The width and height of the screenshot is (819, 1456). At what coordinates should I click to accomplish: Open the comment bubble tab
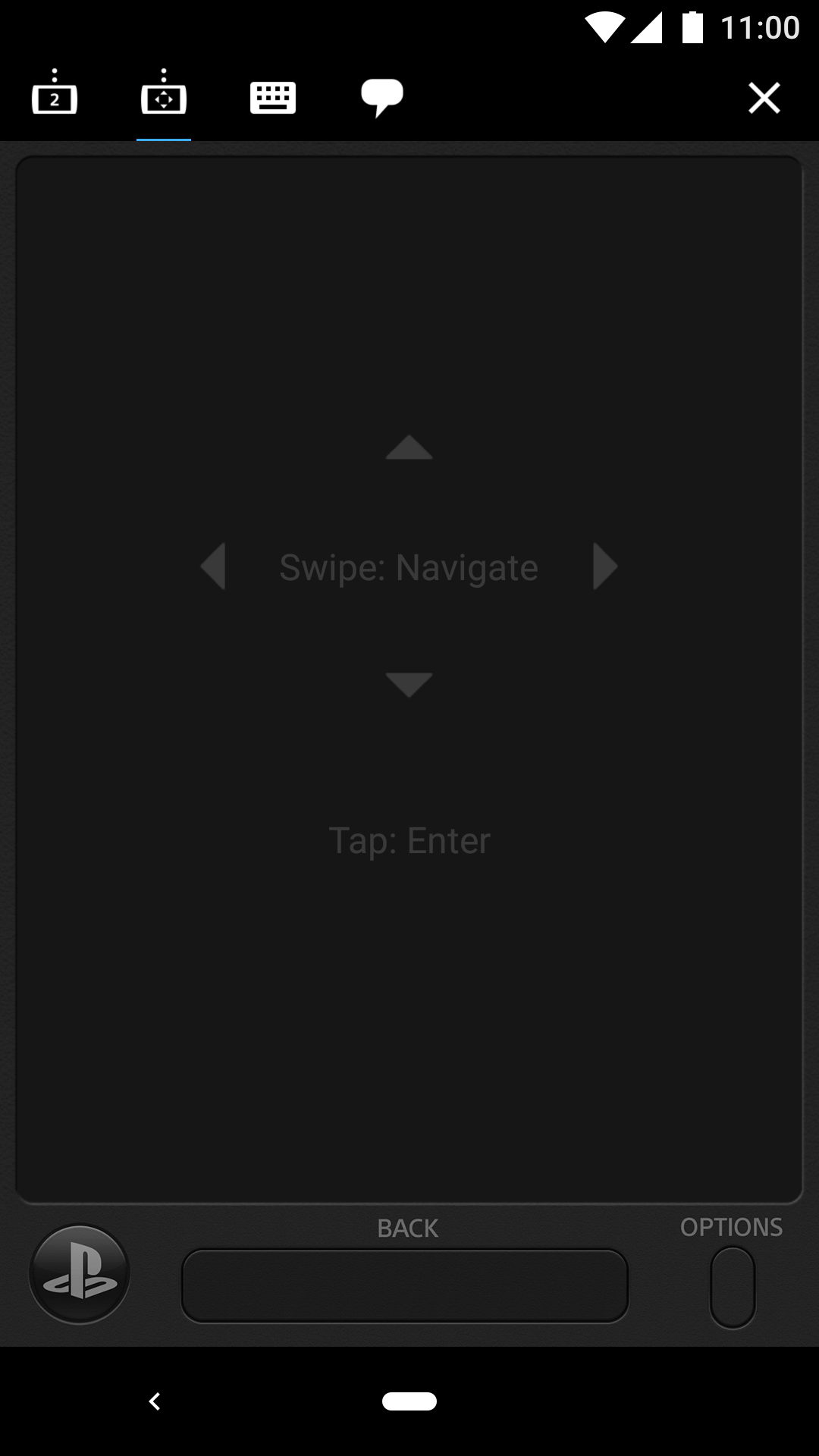(x=381, y=97)
